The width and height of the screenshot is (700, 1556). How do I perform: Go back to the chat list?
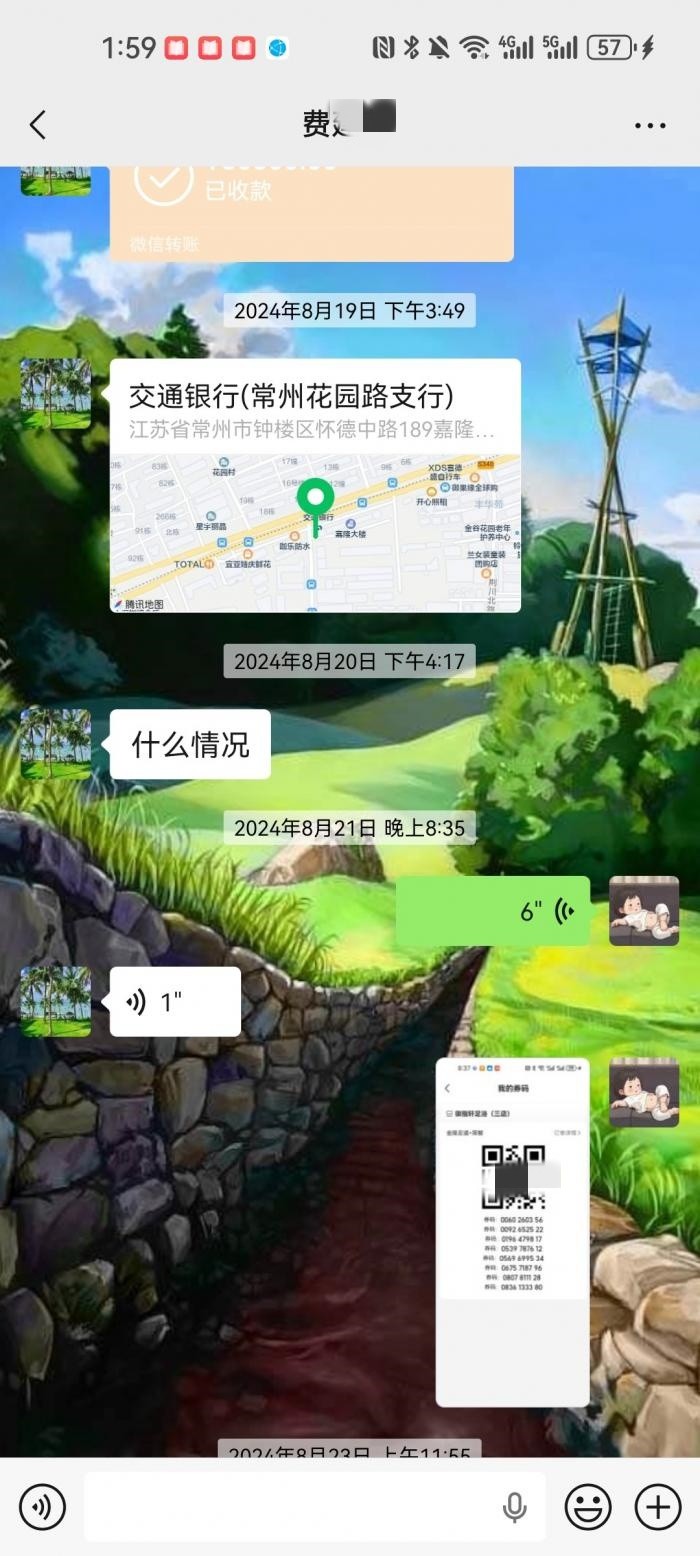pyautogui.click(x=38, y=125)
